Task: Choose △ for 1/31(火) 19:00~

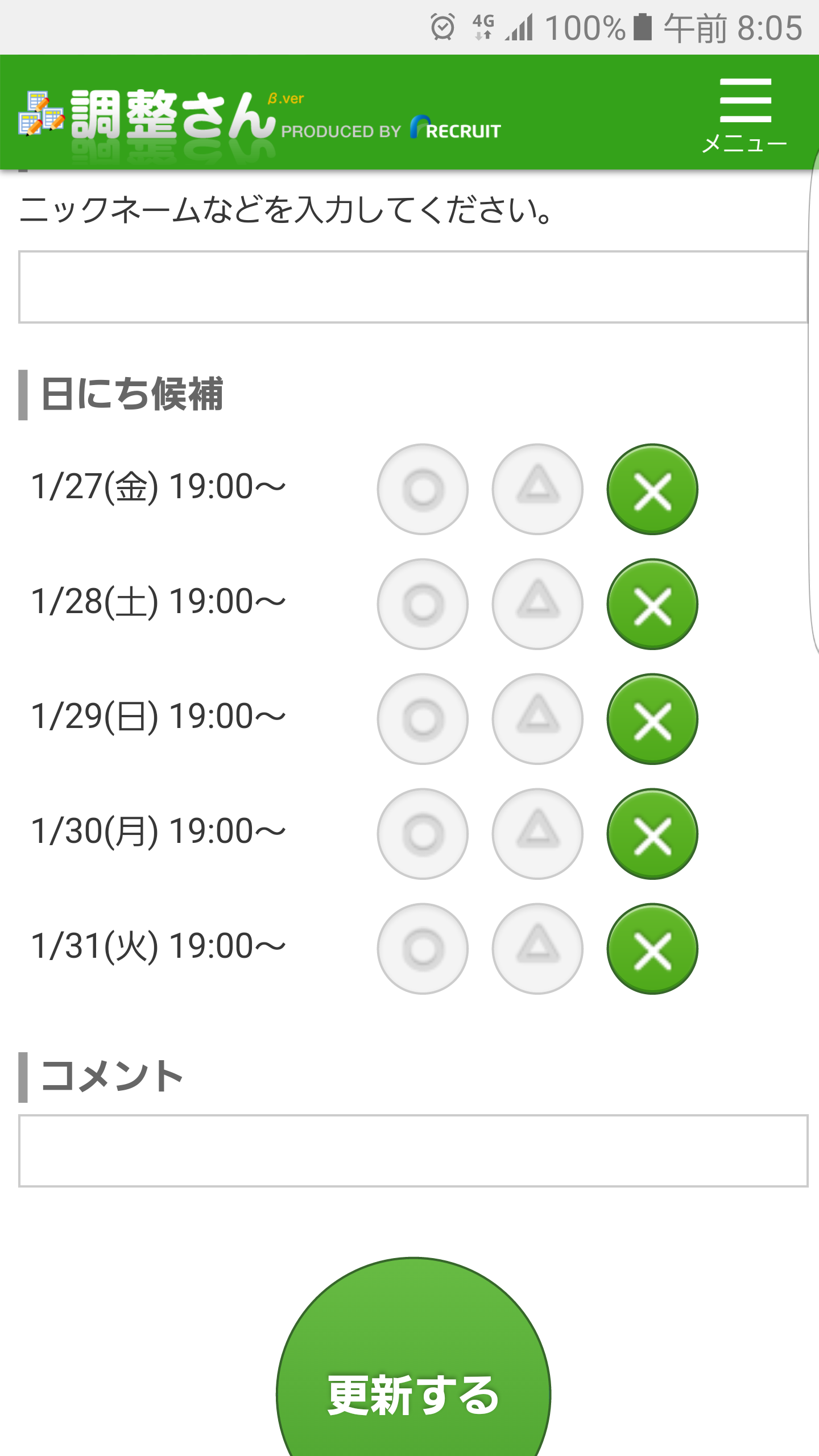Action: click(537, 949)
